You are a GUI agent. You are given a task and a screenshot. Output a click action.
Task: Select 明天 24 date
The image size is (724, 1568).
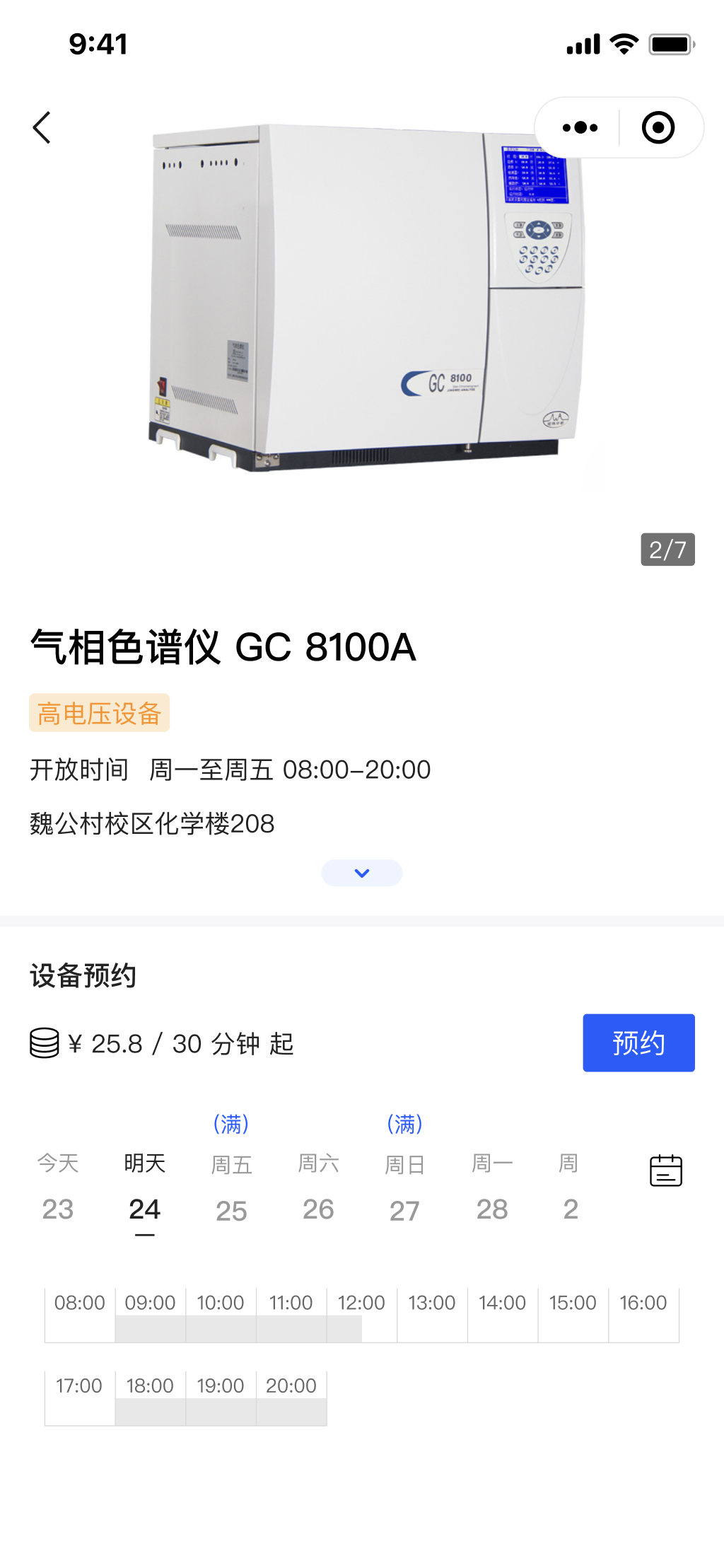click(144, 1188)
